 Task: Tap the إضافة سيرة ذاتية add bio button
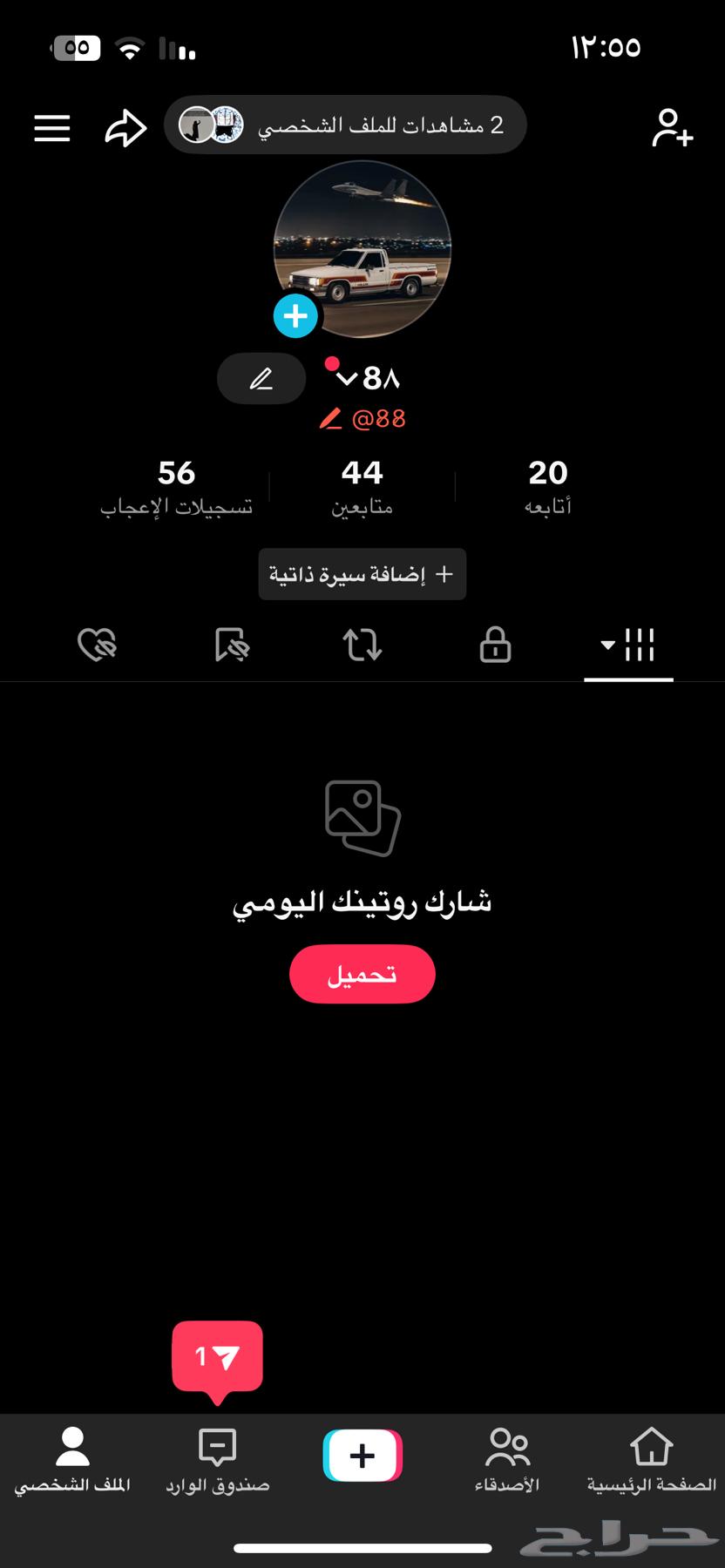tap(362, 574)
